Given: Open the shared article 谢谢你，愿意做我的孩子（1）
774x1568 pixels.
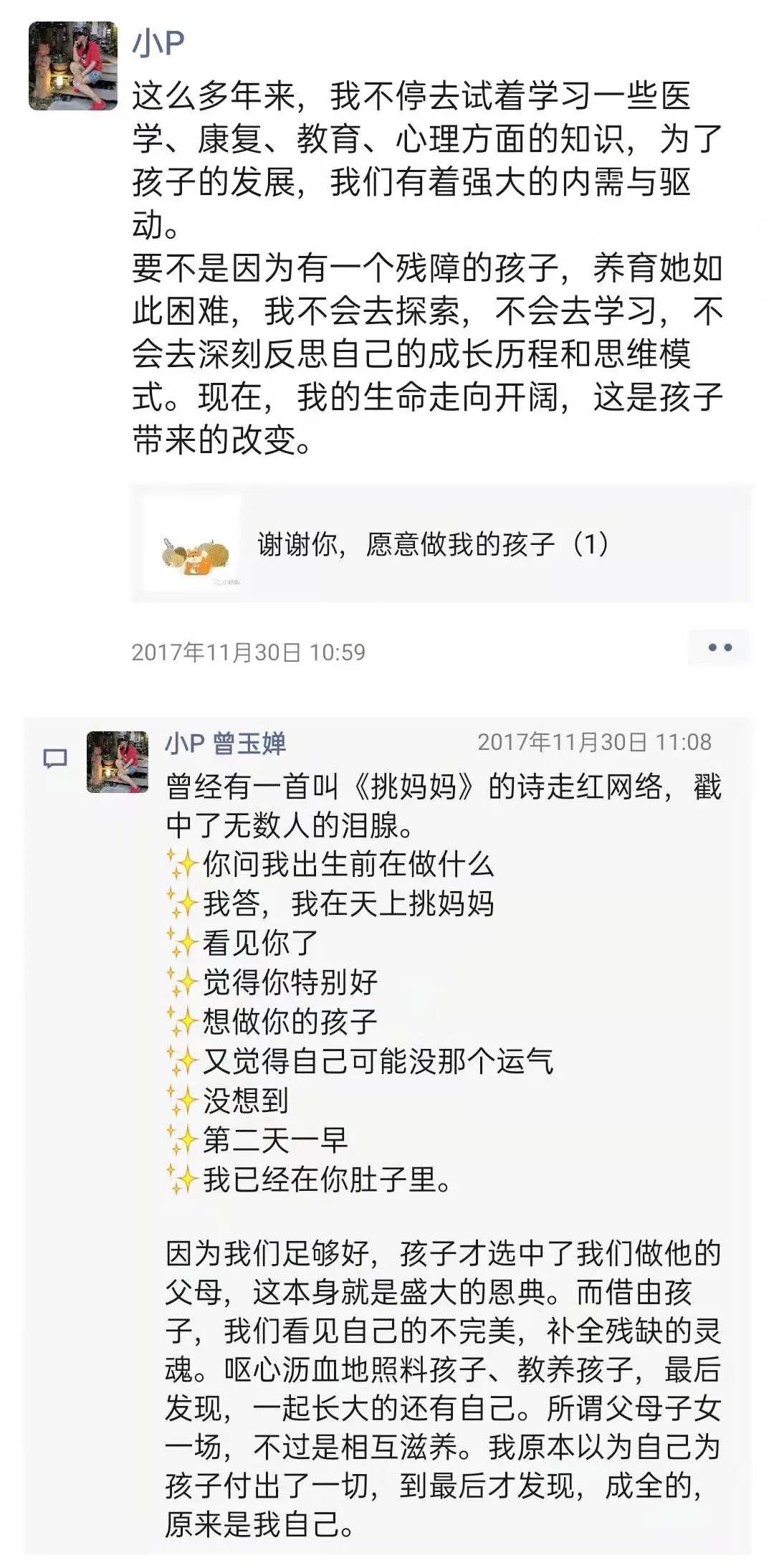Looking at the screenshot, I should click(x=440, y=544).
